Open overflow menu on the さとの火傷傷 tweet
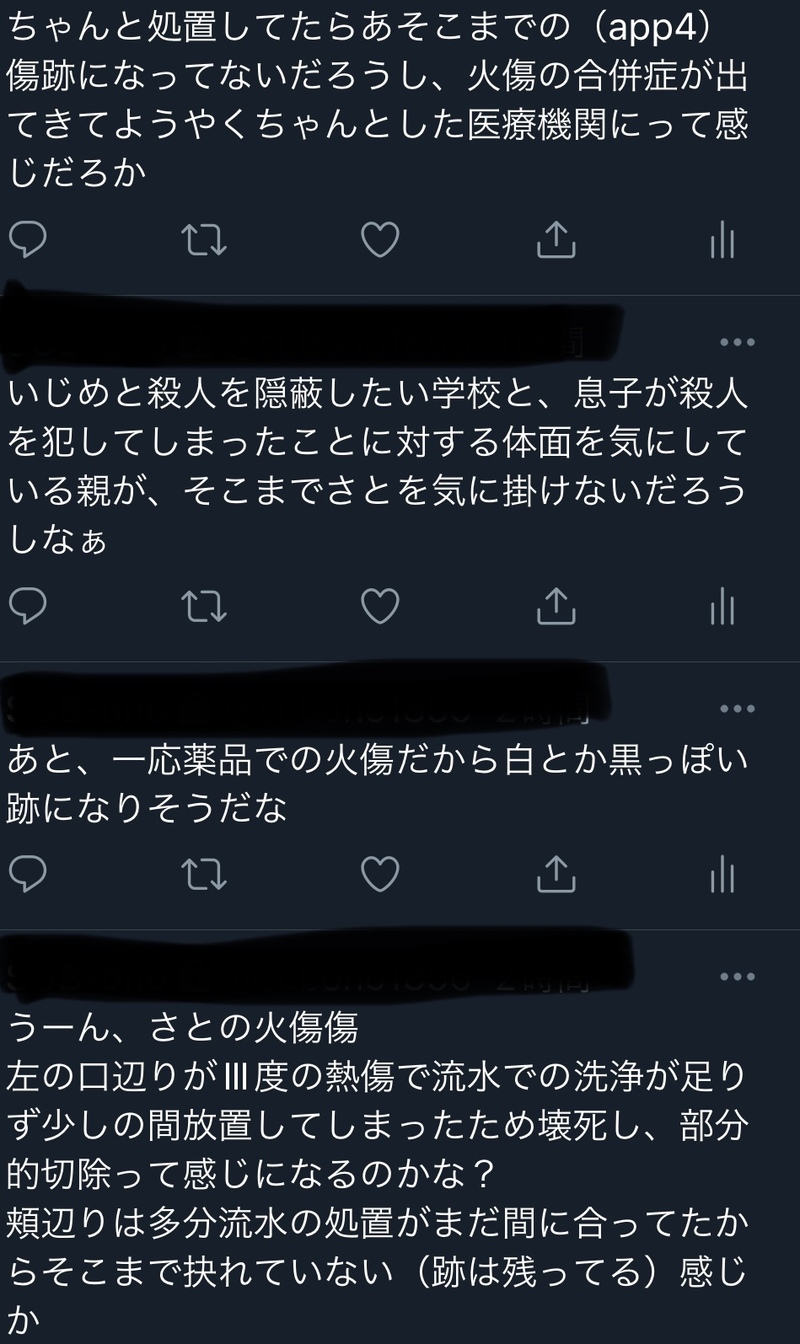 click(x=737, y=976)
